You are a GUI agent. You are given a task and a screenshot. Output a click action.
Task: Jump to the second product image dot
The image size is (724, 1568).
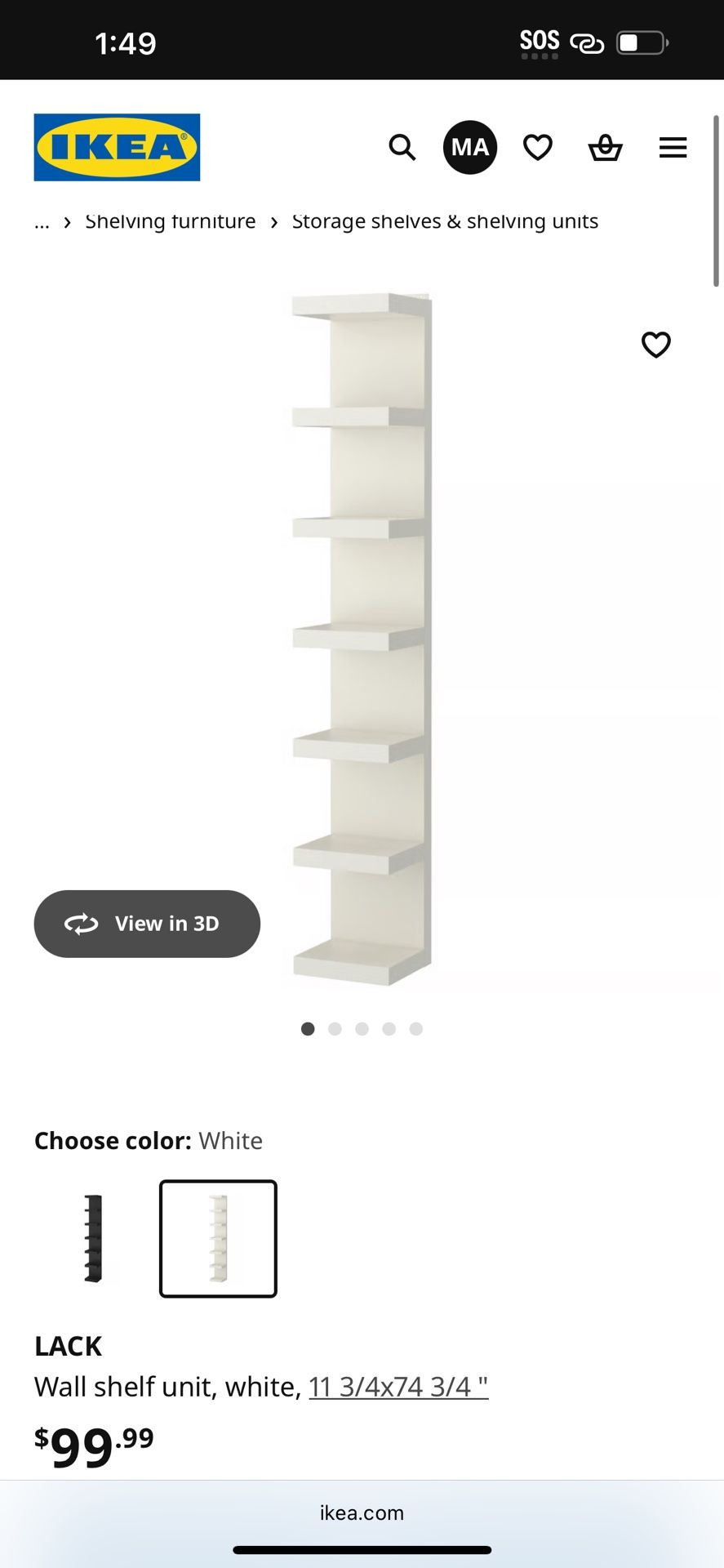pyautogui.click(x=335, y=1029)
